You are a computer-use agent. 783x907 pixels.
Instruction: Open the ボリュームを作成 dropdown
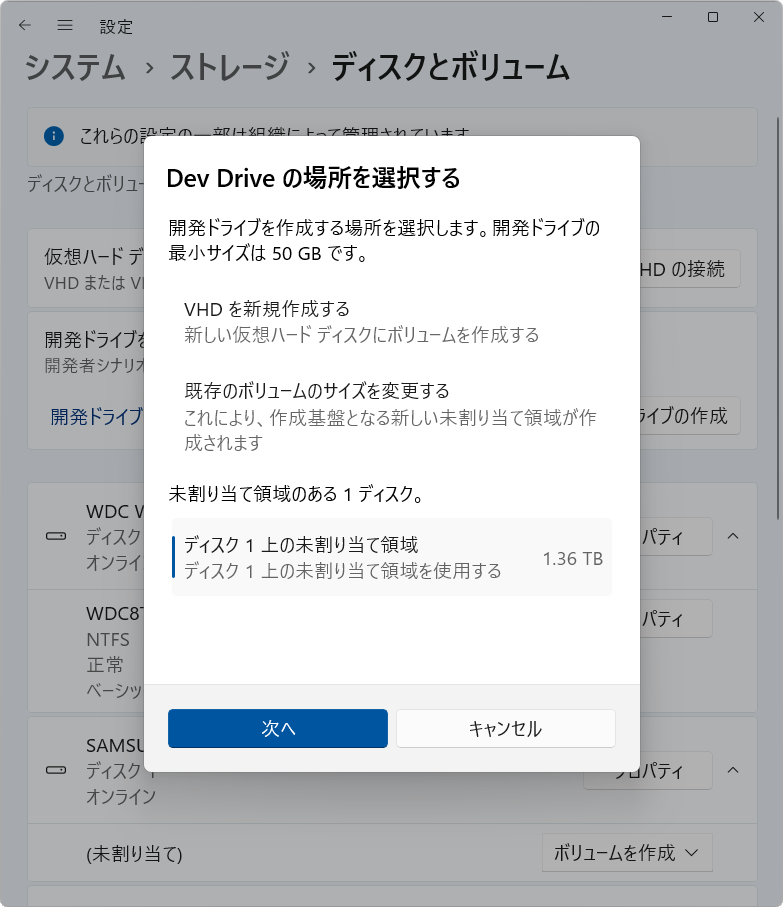pyautogui.click(x=626, y=852)
